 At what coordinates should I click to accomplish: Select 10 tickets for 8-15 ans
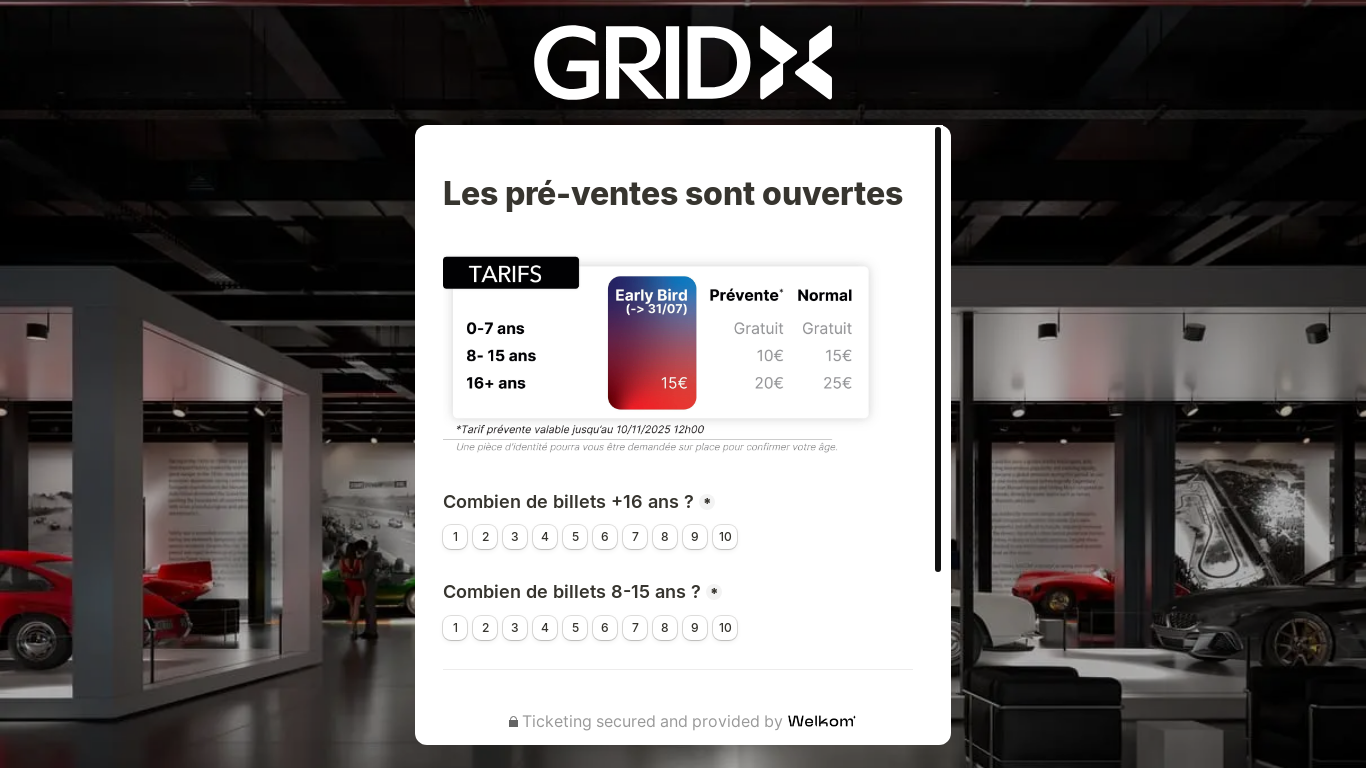click(725, 628)
